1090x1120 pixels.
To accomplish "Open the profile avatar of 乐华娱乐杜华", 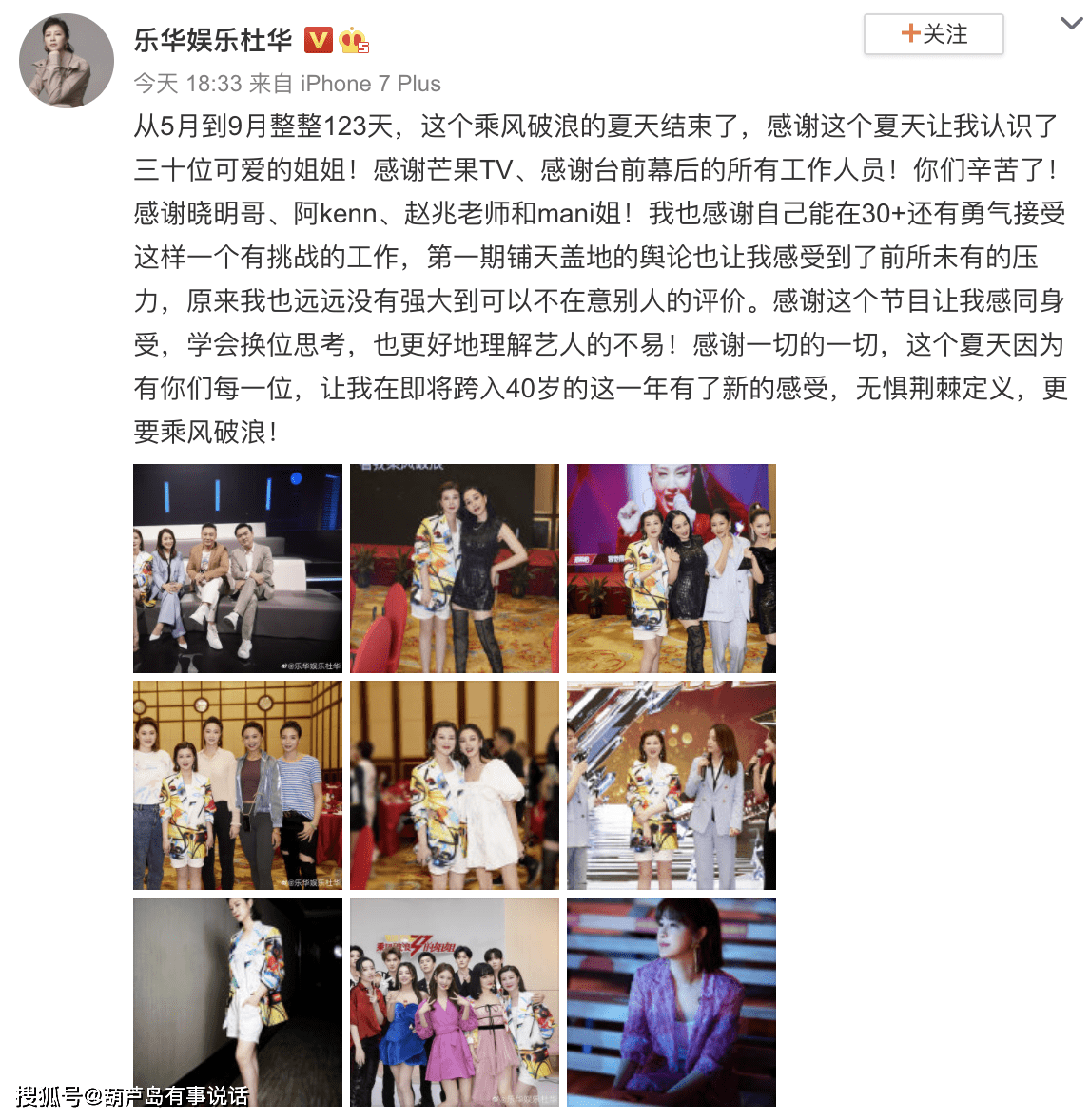I will (66, 61).
